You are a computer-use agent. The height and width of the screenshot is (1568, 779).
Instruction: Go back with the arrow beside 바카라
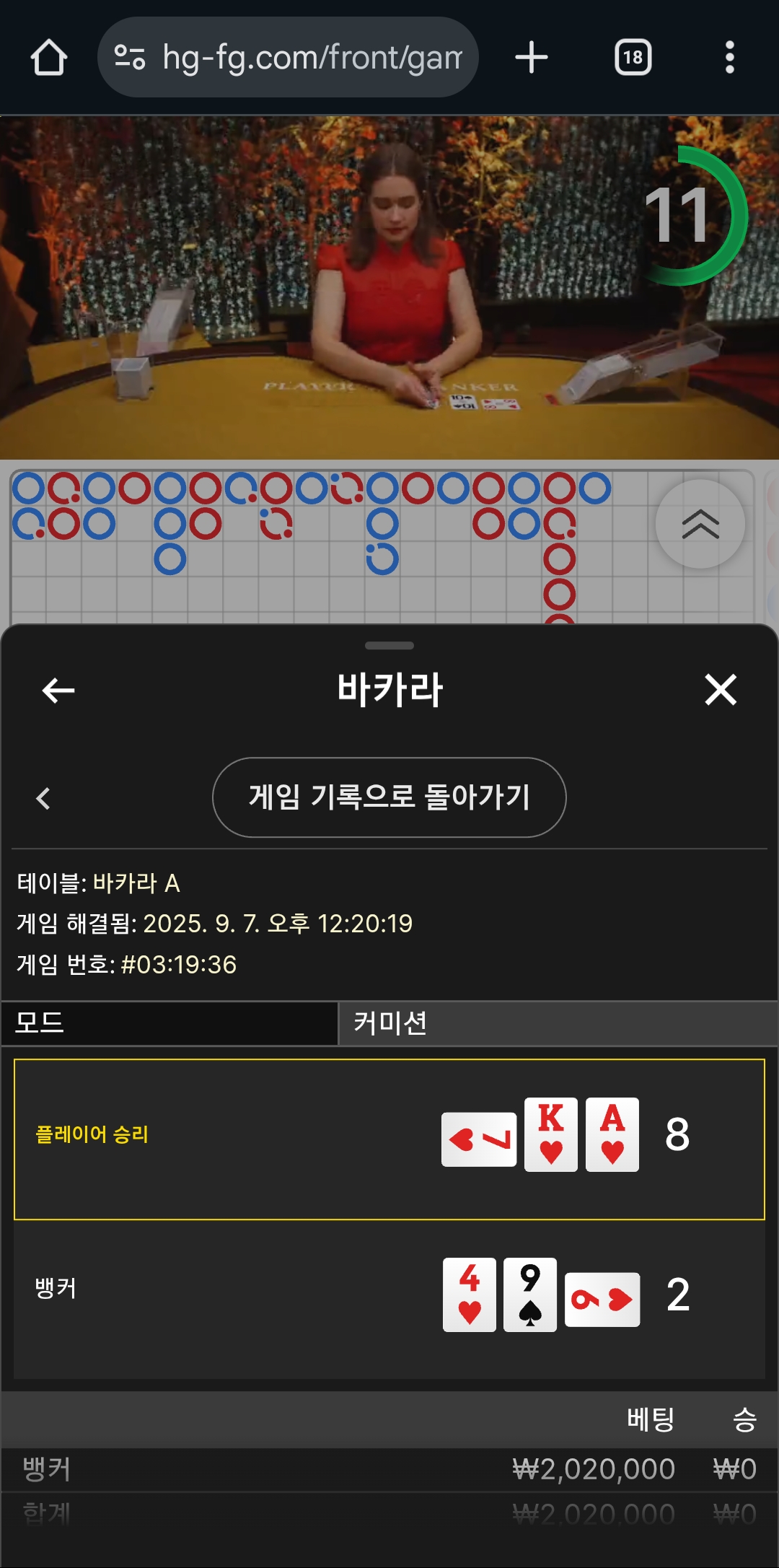pos(58,691)
